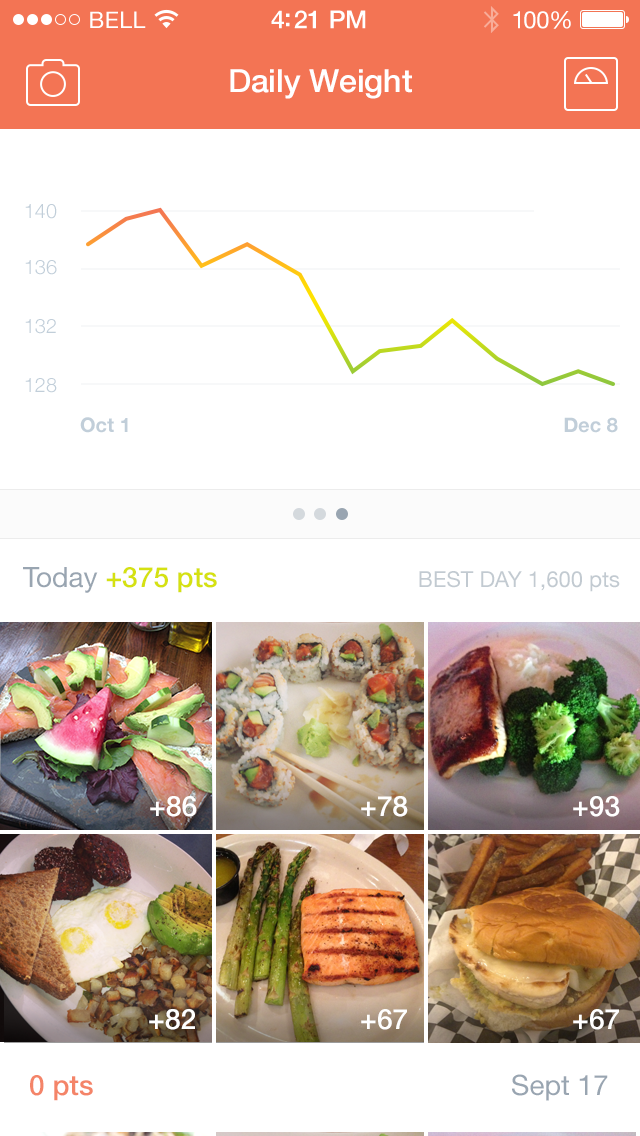View the sushi rolls meal photo (+78)

(320, 726)
